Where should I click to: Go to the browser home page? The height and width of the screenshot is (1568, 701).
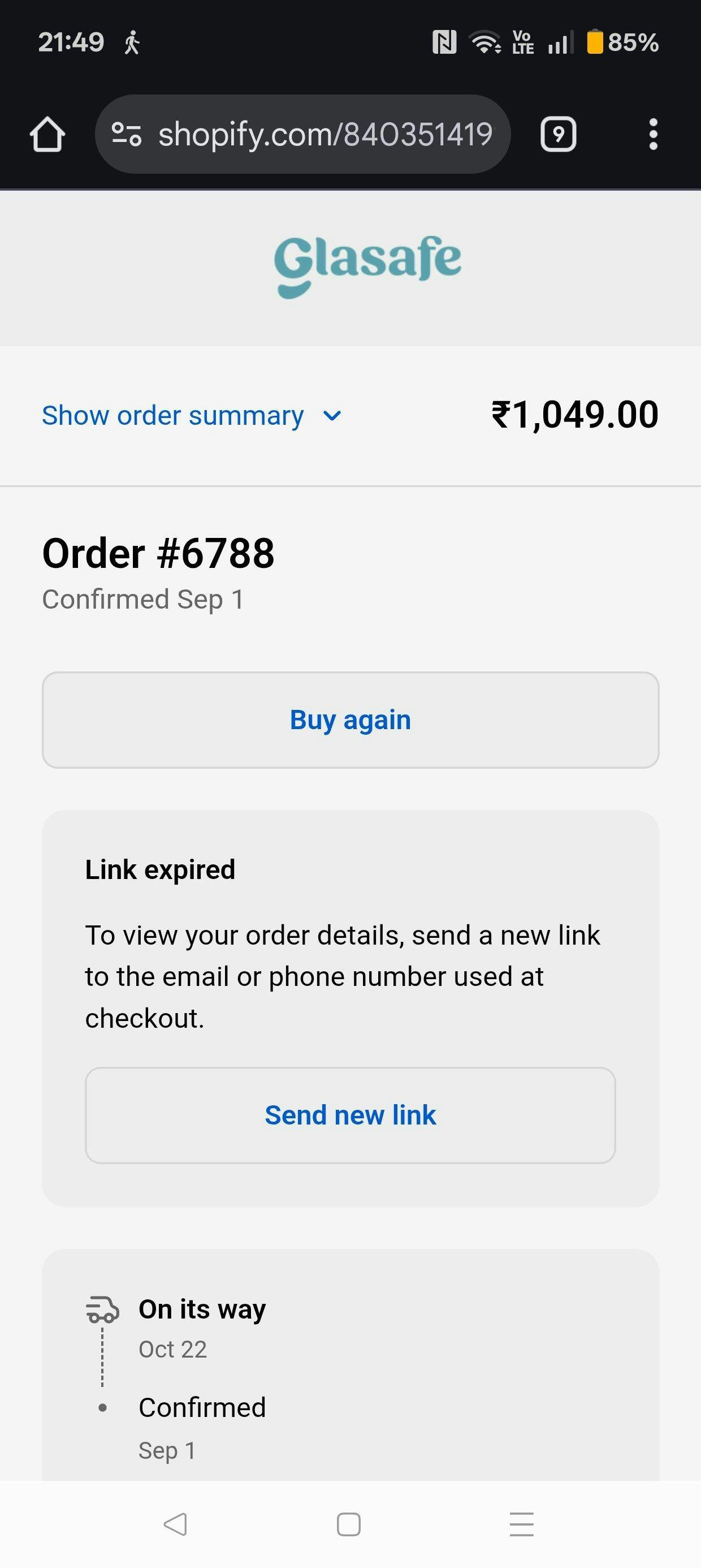[x=47, y=134]
